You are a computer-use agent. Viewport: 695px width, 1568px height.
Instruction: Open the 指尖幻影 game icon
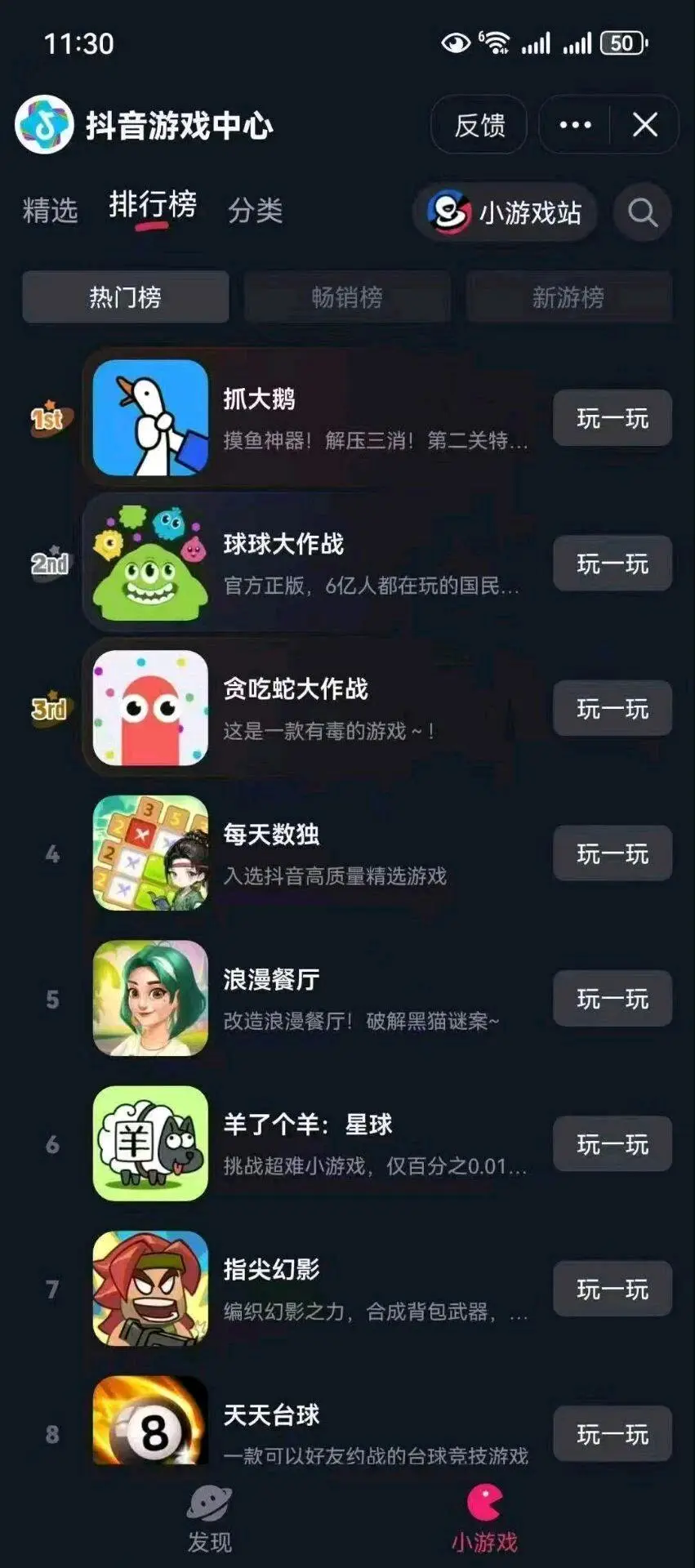(x=149, y=1288)
